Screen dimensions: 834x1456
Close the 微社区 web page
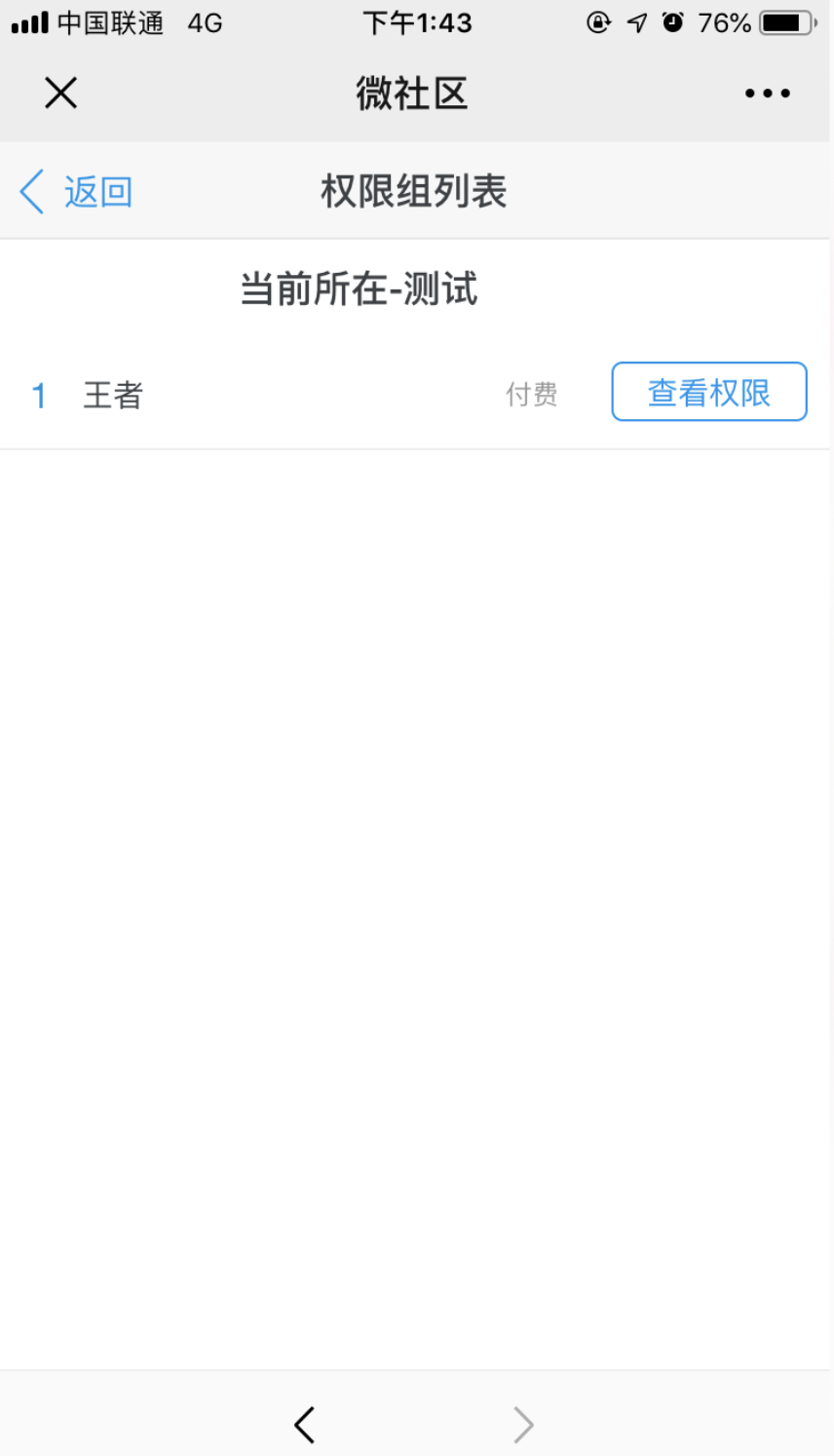[60, 94]
